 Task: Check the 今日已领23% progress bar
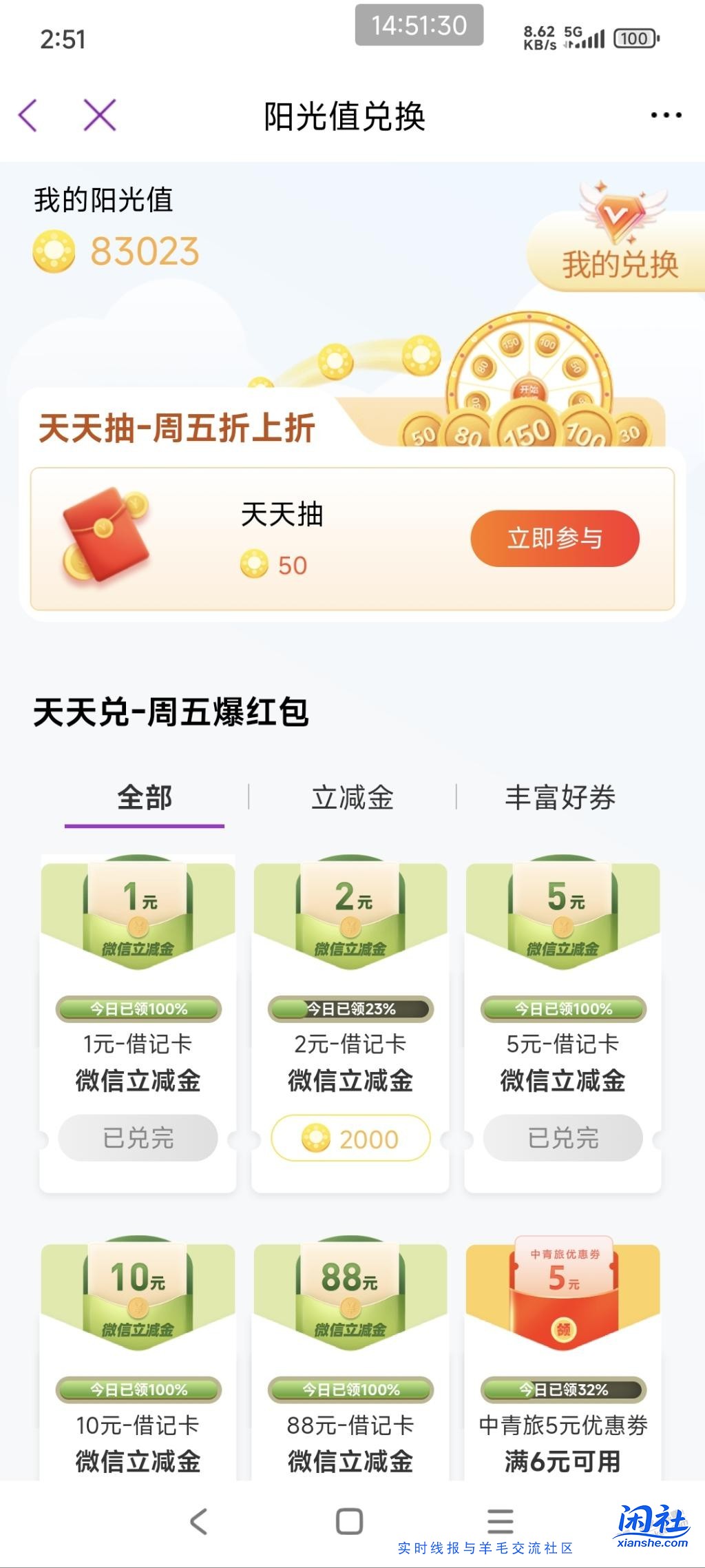[350, 1007]
